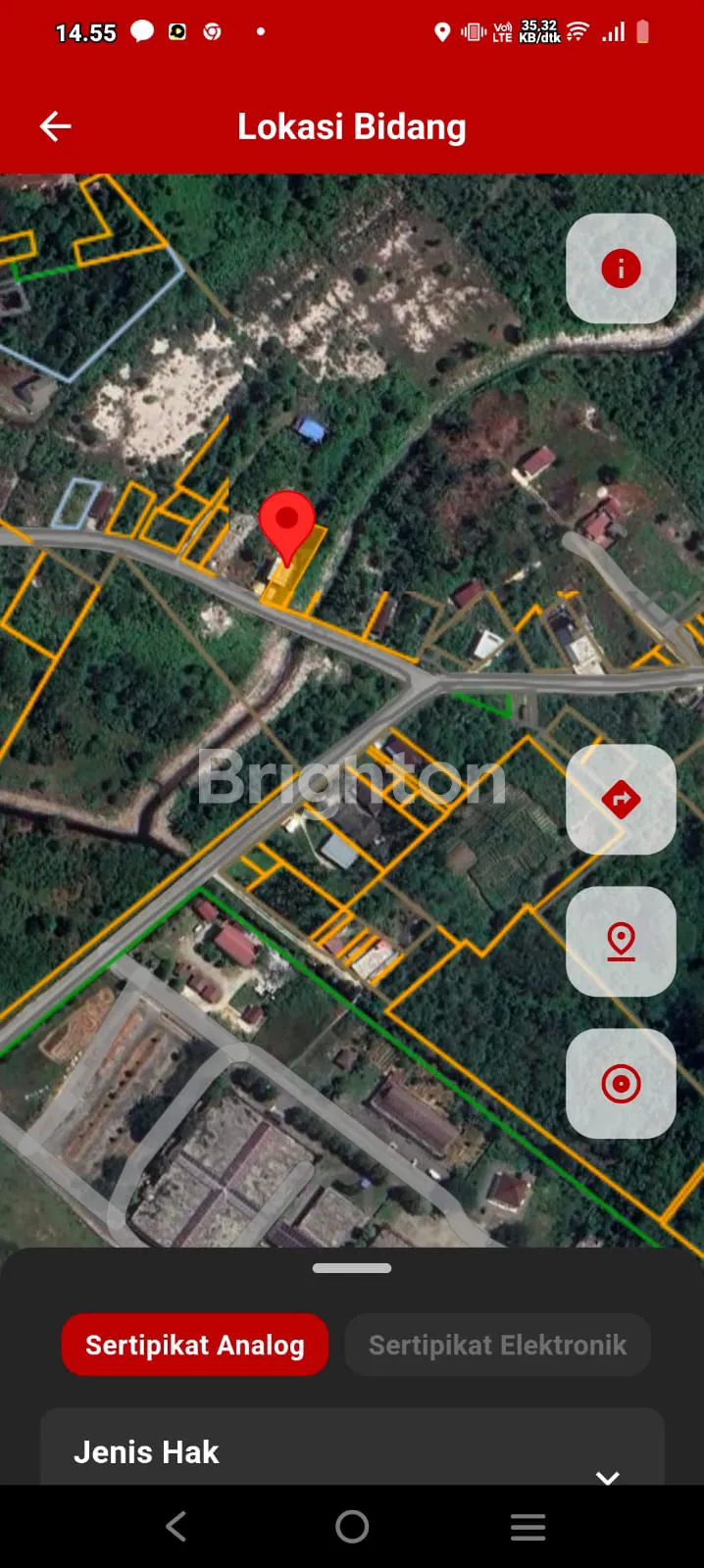This screenshot has width=704, height=1568.
Task: Open the recent apps view
Action: pos(528,1526)
